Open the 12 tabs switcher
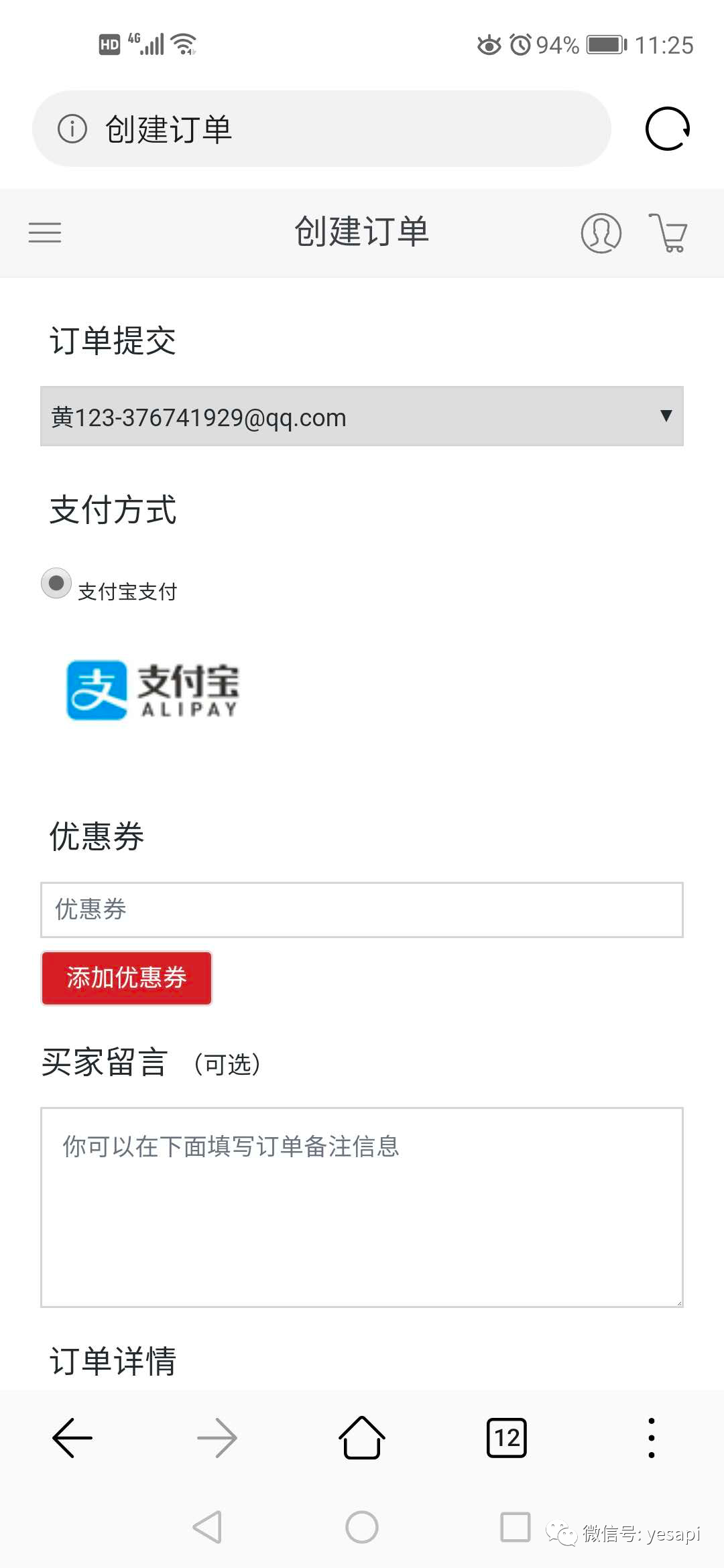724x1568 pixels. pos(507,1438)
